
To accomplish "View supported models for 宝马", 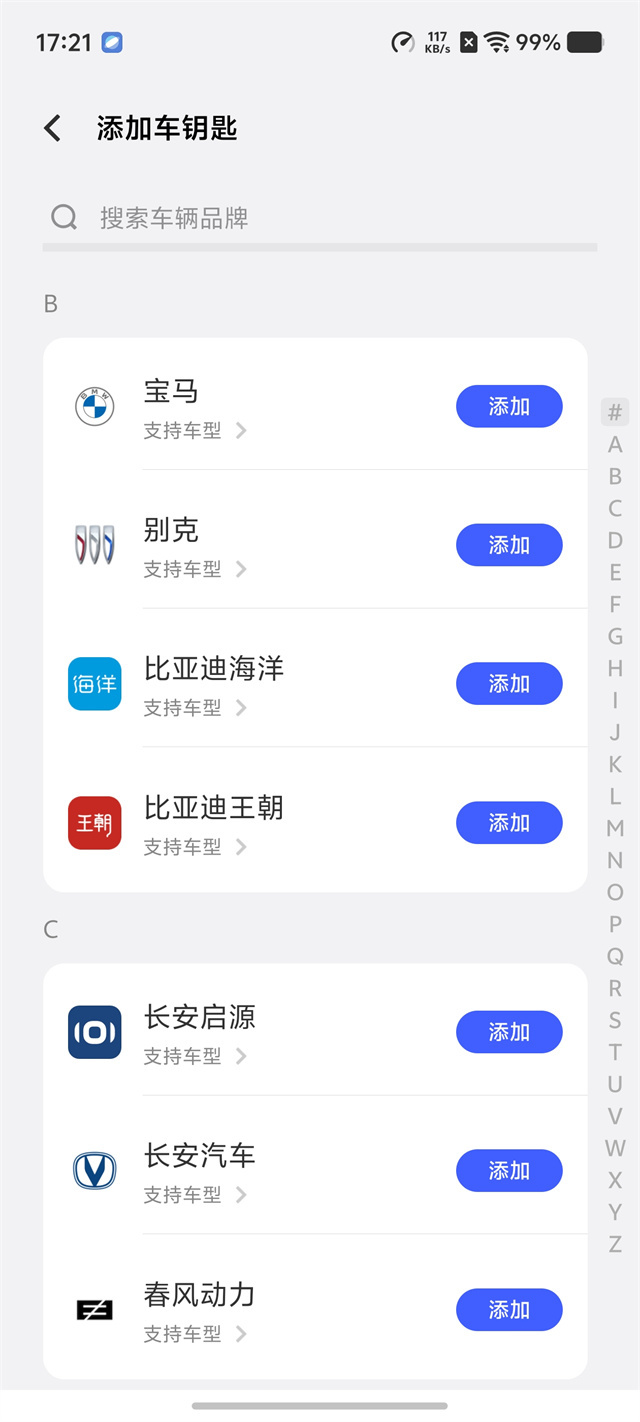I will (x=194, y=431).
